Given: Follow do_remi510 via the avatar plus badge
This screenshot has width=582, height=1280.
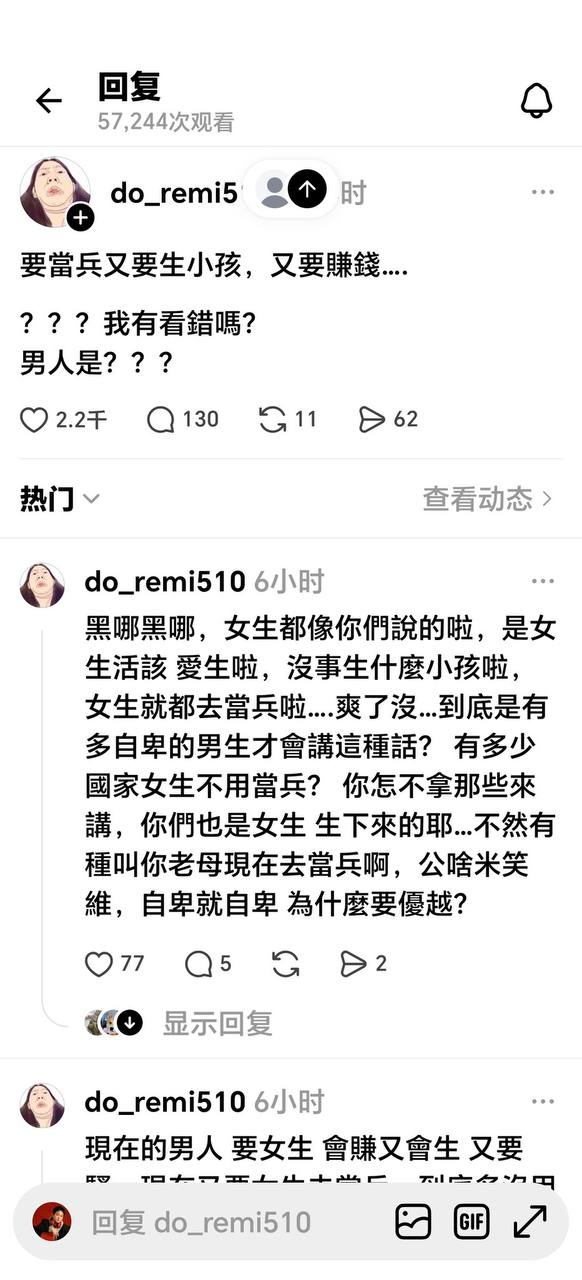Looking at the screenshot, I should pos(81,218).
